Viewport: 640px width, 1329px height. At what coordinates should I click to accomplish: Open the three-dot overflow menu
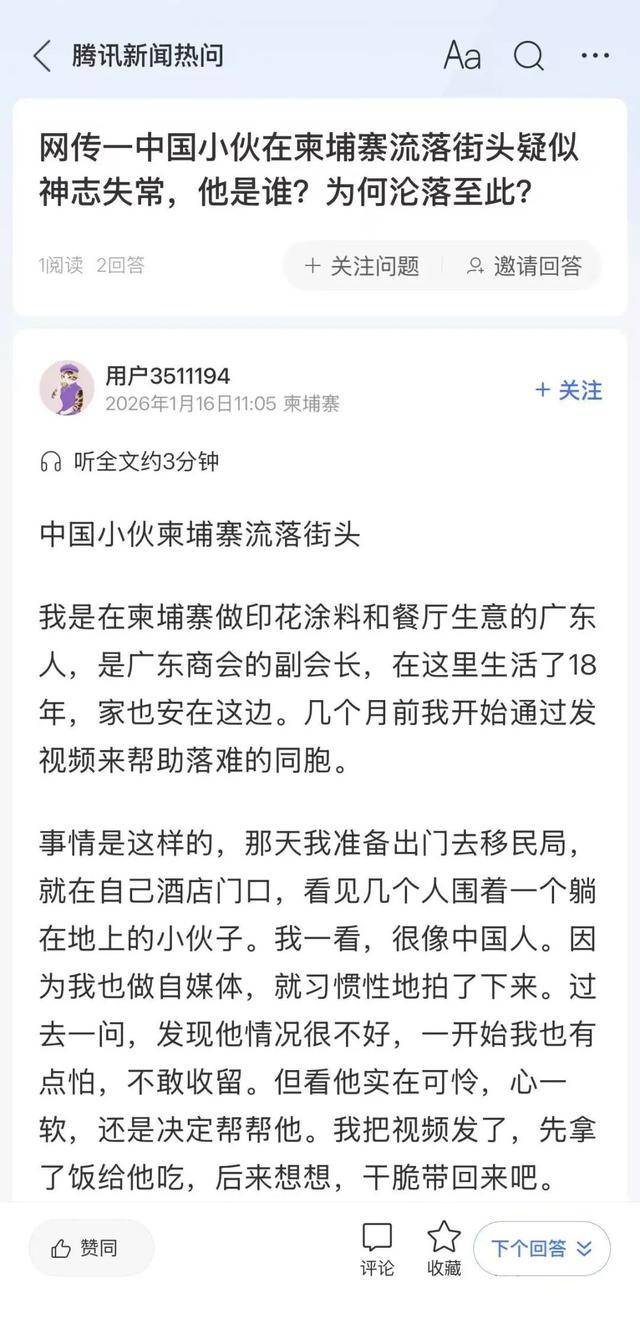point(594,56)
